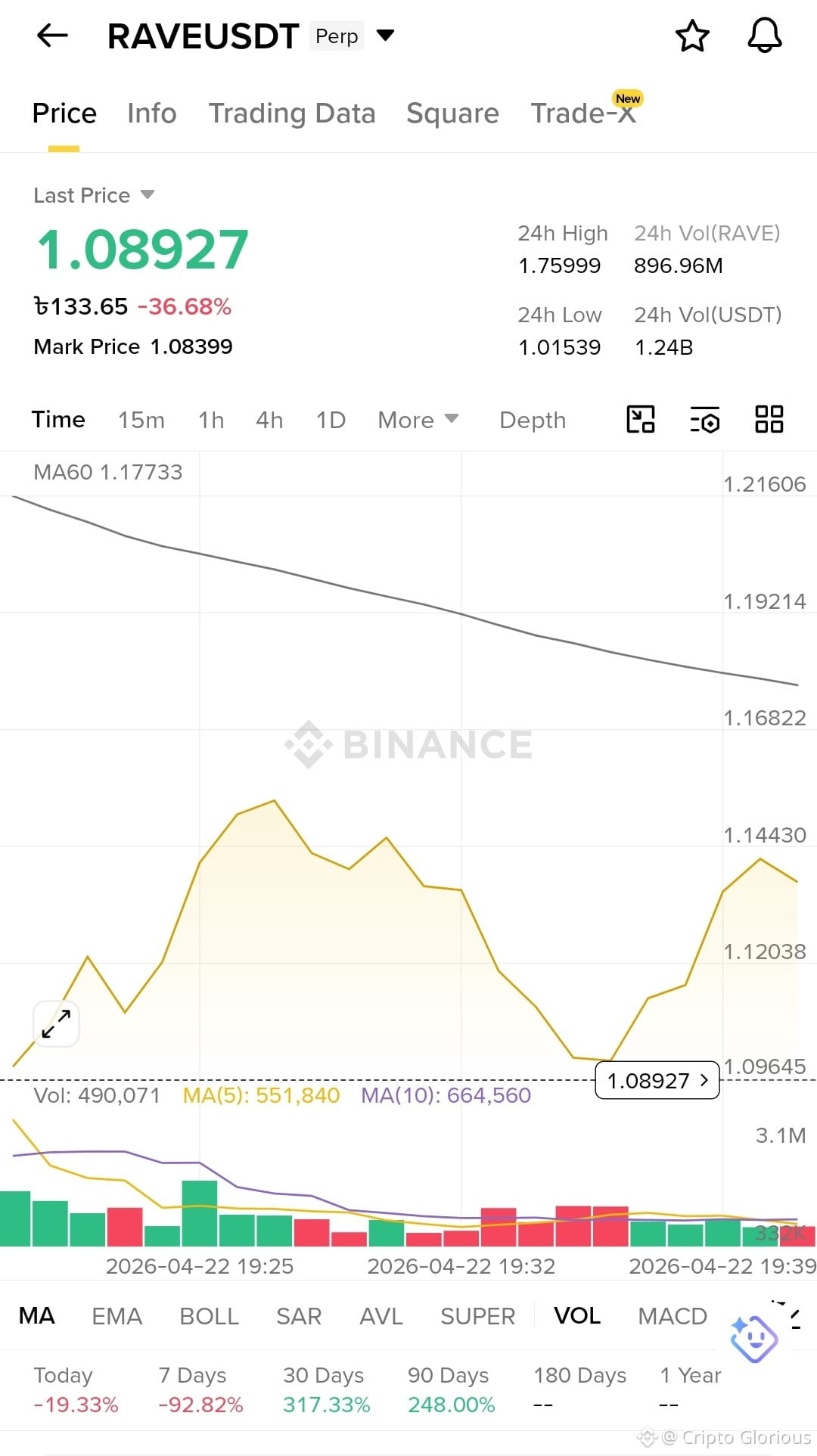817x1456 pixels.
Task: Add RAVEUSDT to favorites with star
Action: 691,36
